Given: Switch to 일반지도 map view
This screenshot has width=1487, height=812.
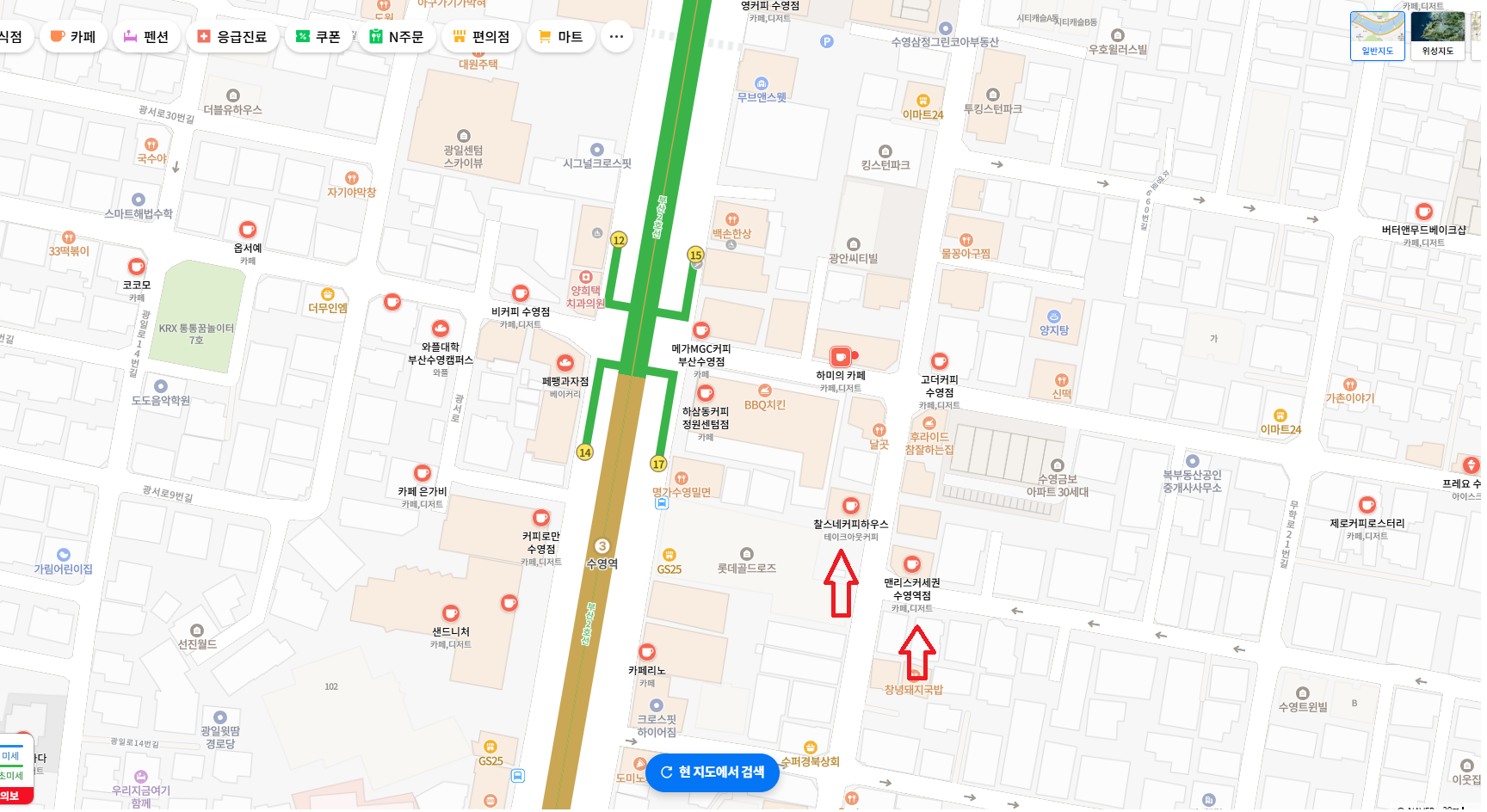Looking at the screenshot, I should 1377,35.
